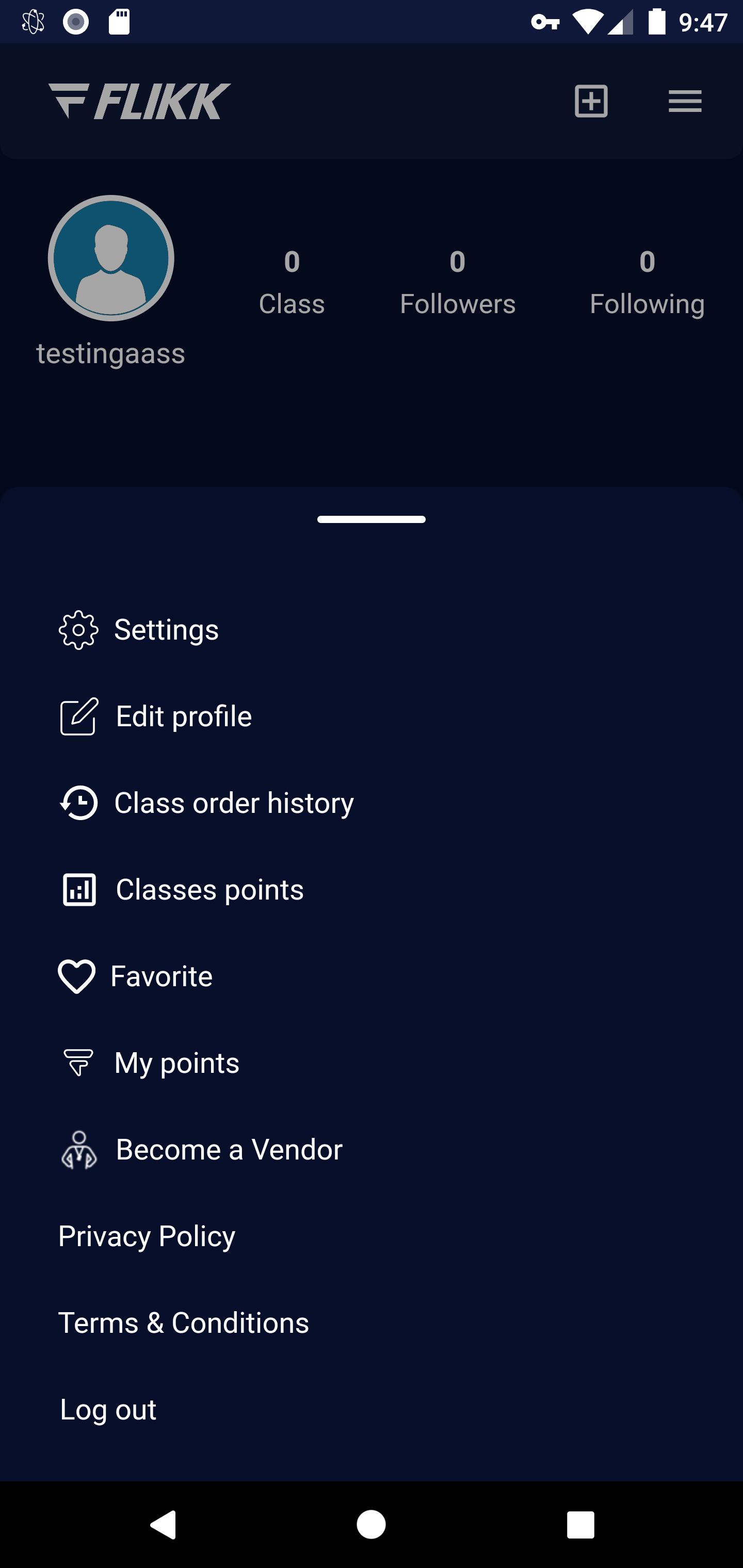The height and width of the screenshot is (1568, 743).
Task: View the Followers list
Action: pyautogui.click(x=457, y=283)
